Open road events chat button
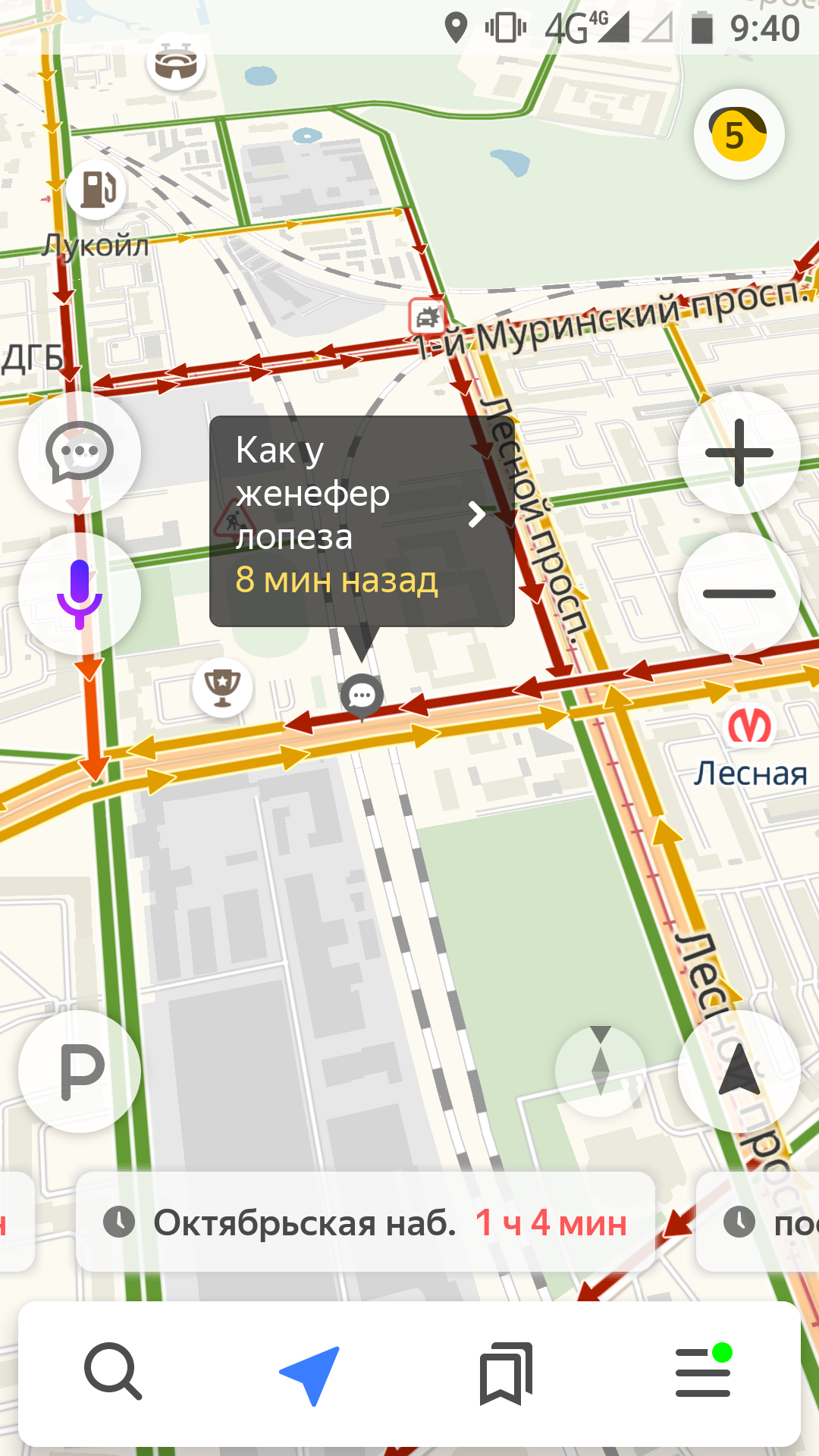819x1456 pixels. pyautogui.click(x=80, y=453)
